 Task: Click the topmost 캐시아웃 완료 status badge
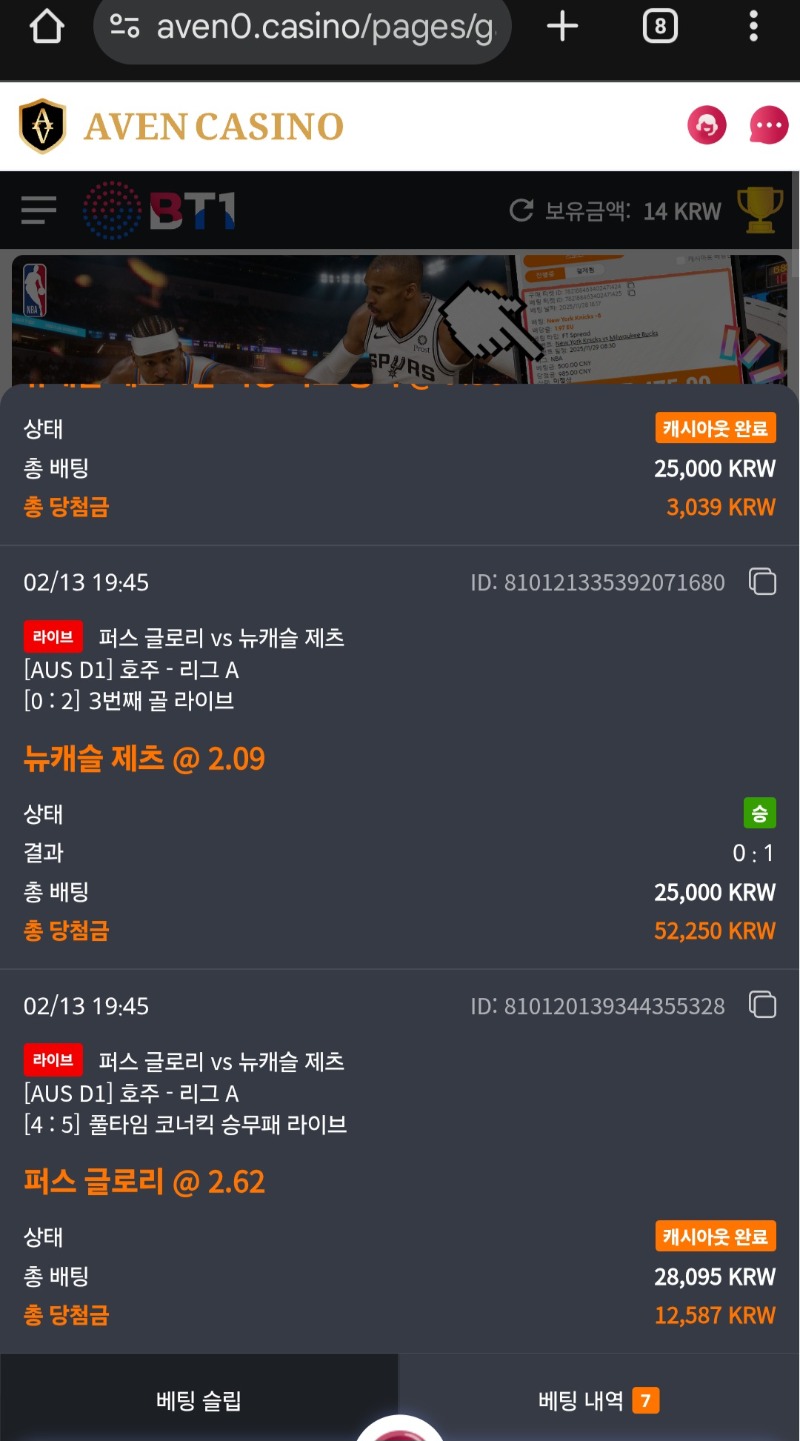716,427
